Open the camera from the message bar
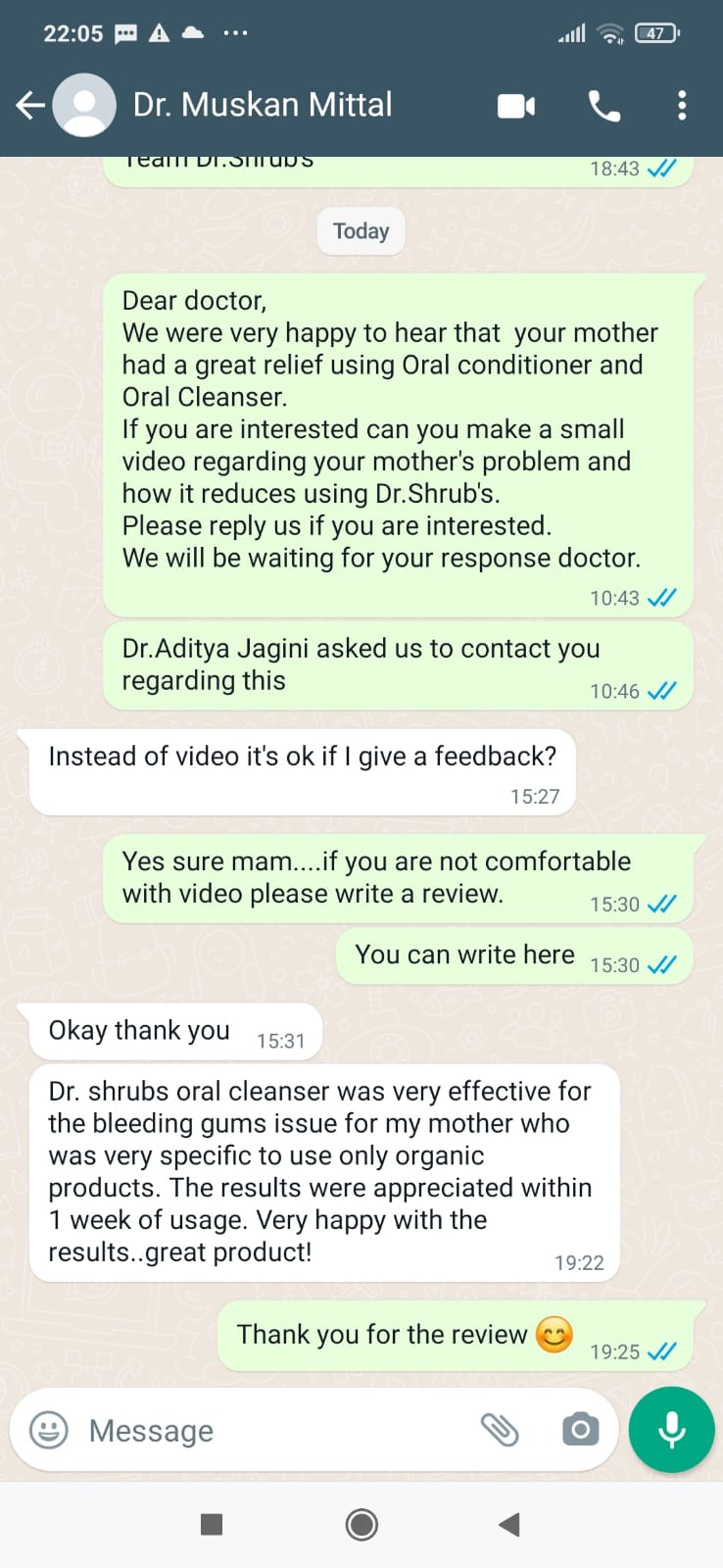The image size is (723, 1568). pyautogui.click(x=580, y=1430)
